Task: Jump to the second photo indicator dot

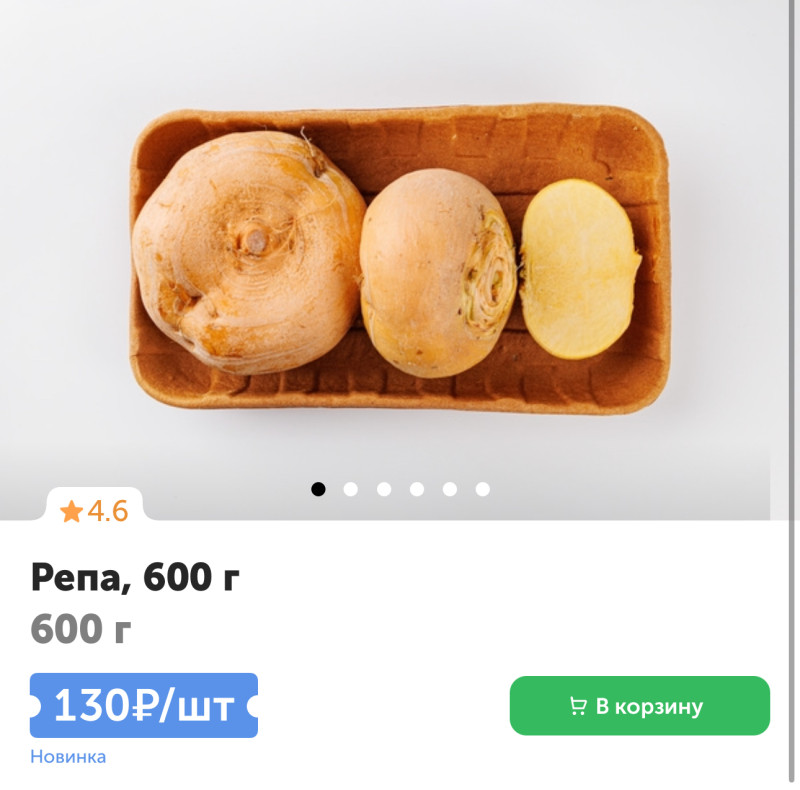Action: tap(351, 489)
